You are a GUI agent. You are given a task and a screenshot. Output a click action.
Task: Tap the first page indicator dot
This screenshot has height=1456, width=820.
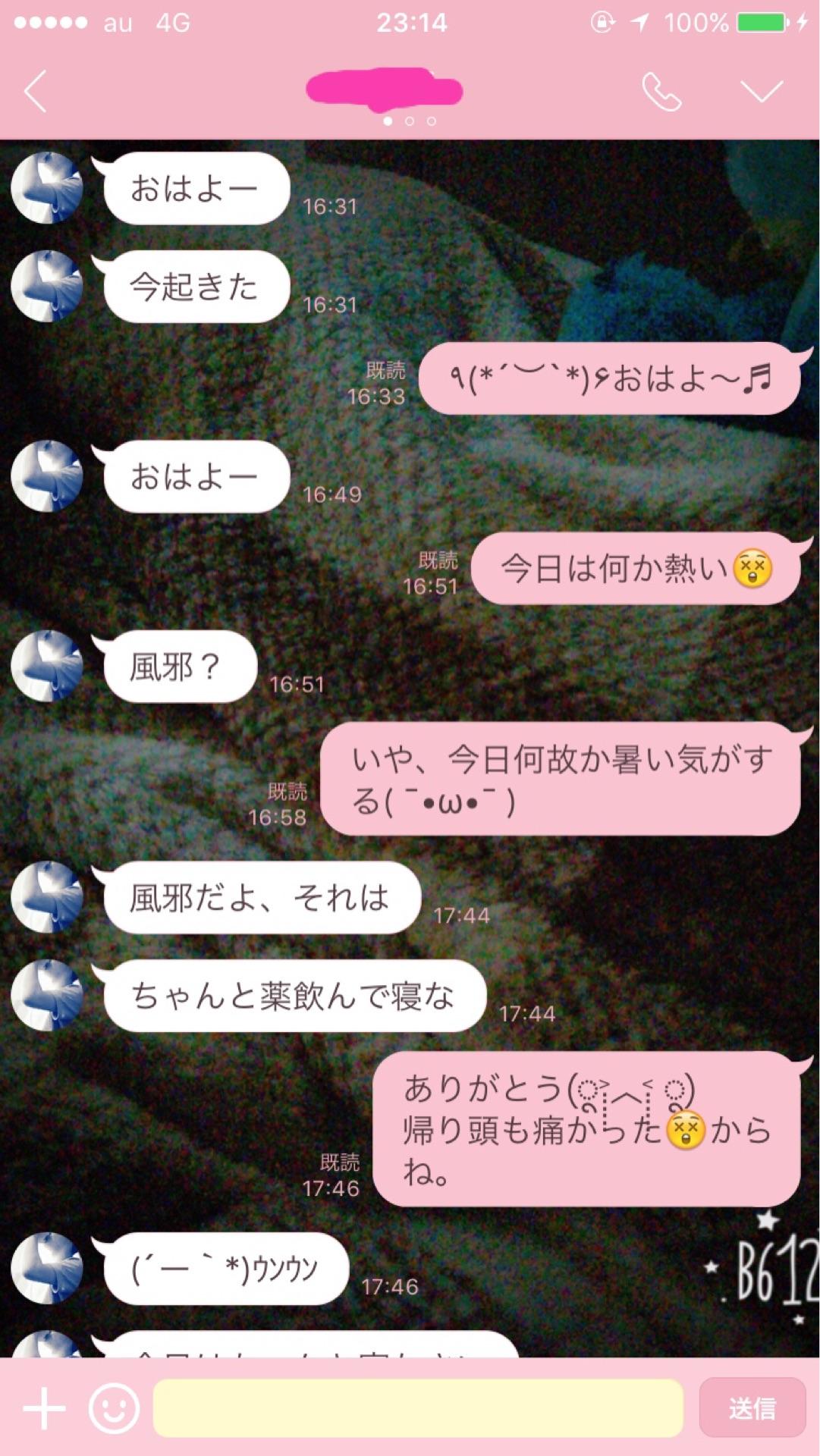388,119
